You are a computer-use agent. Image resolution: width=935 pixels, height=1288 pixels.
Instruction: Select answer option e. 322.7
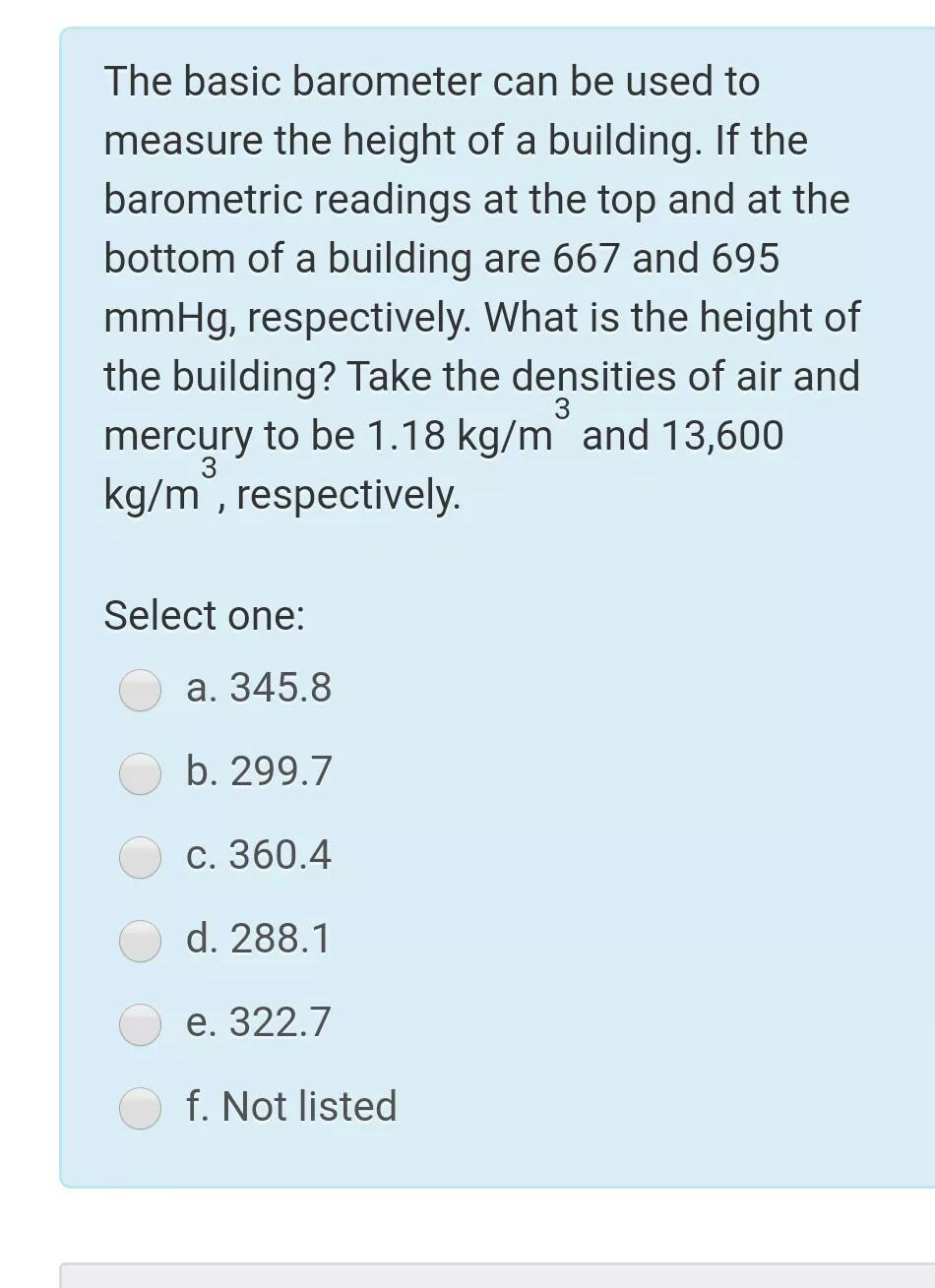(260, 1024)
